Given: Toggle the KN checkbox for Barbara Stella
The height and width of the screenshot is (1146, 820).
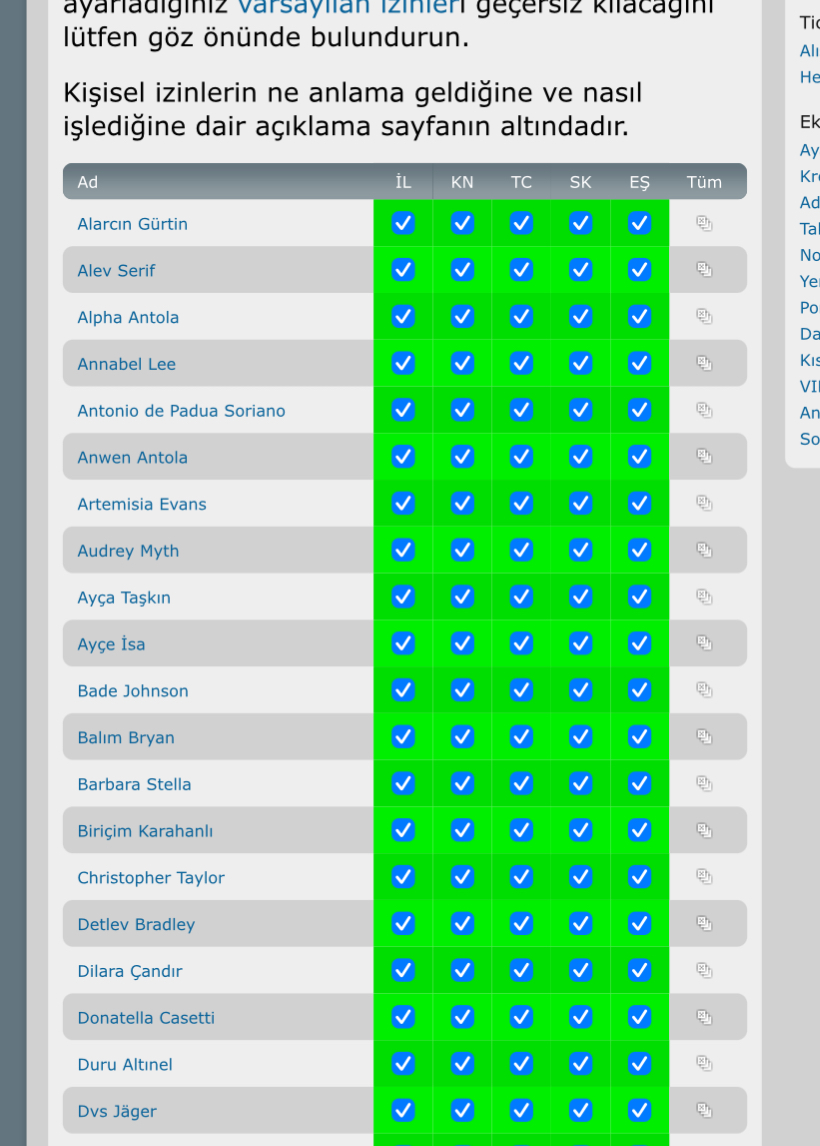Looking at the screenshot, I should (x=463, y=783).
